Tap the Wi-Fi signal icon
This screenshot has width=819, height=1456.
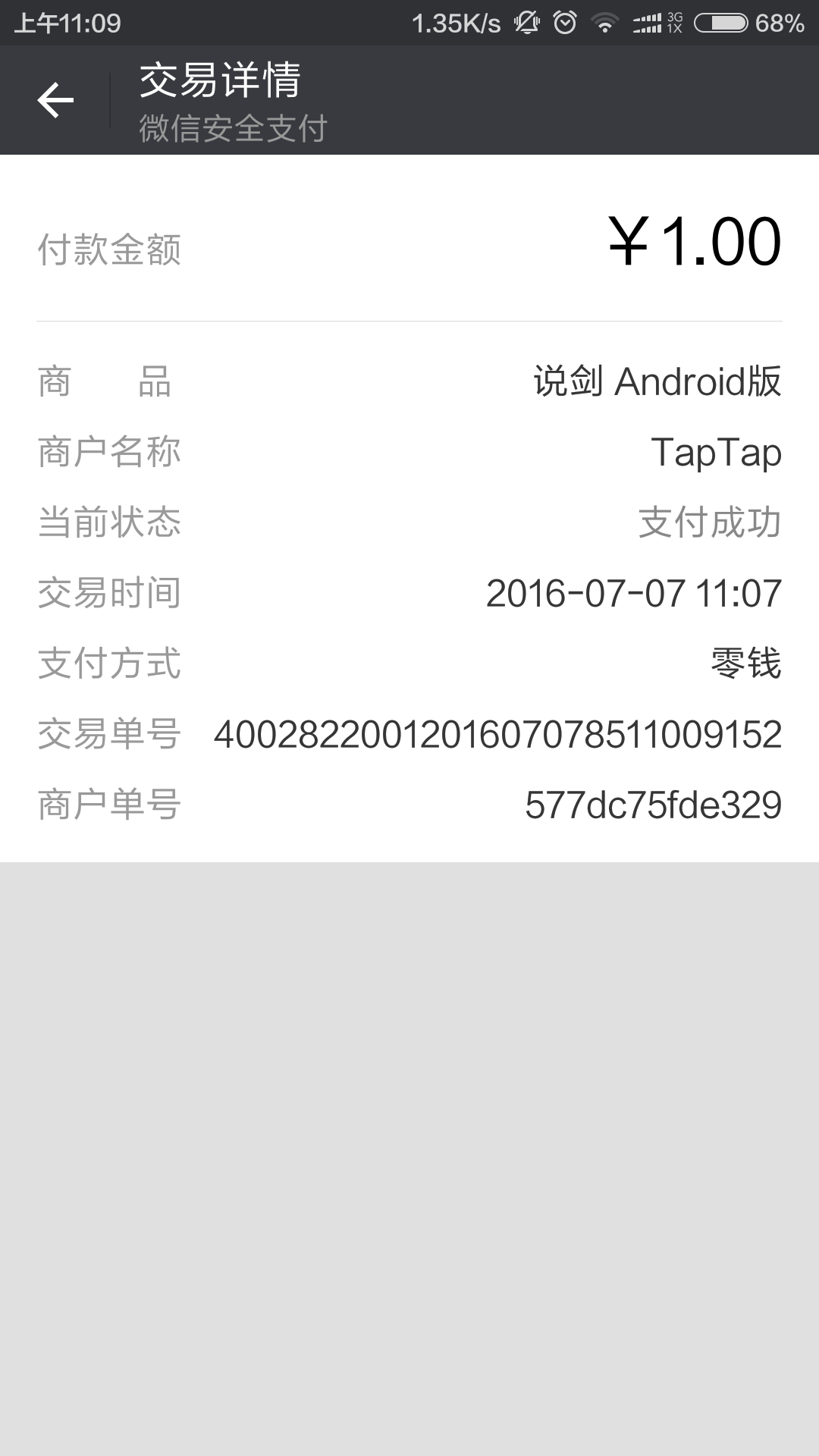pos(605,23)
